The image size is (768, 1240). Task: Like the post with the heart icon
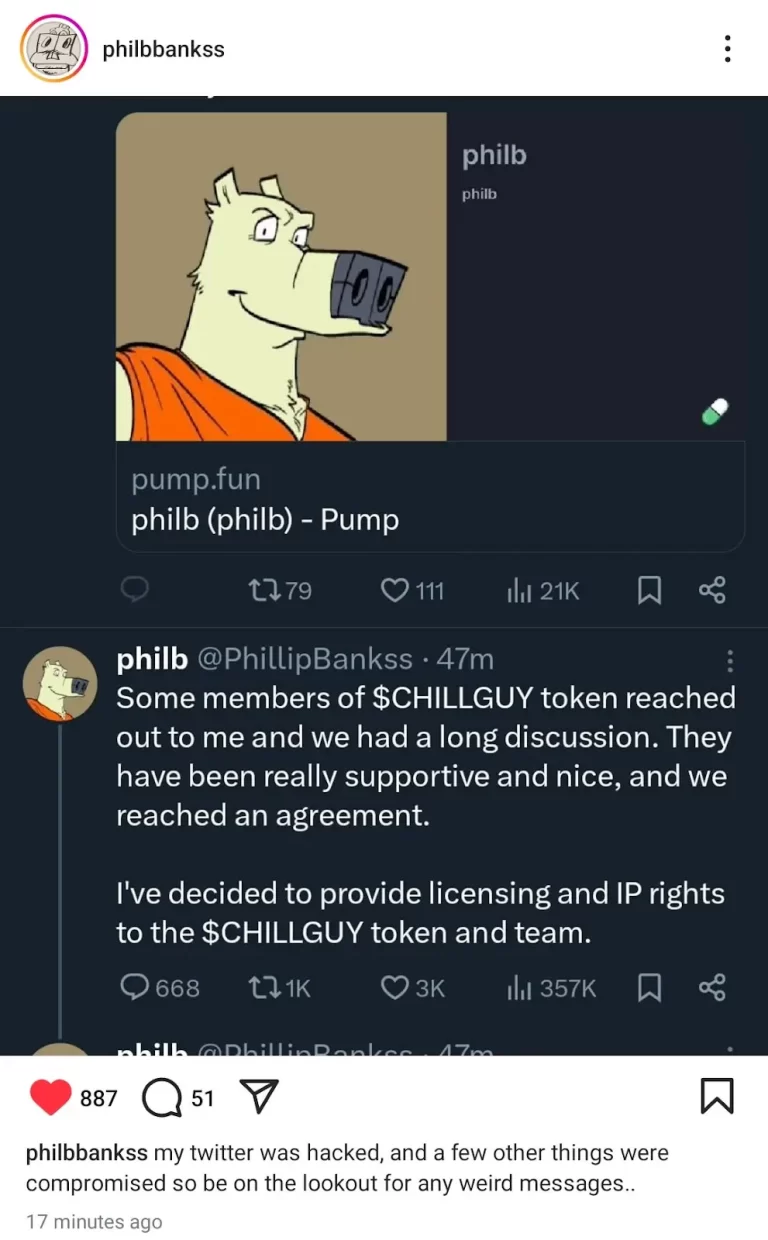pos(50,1098)
